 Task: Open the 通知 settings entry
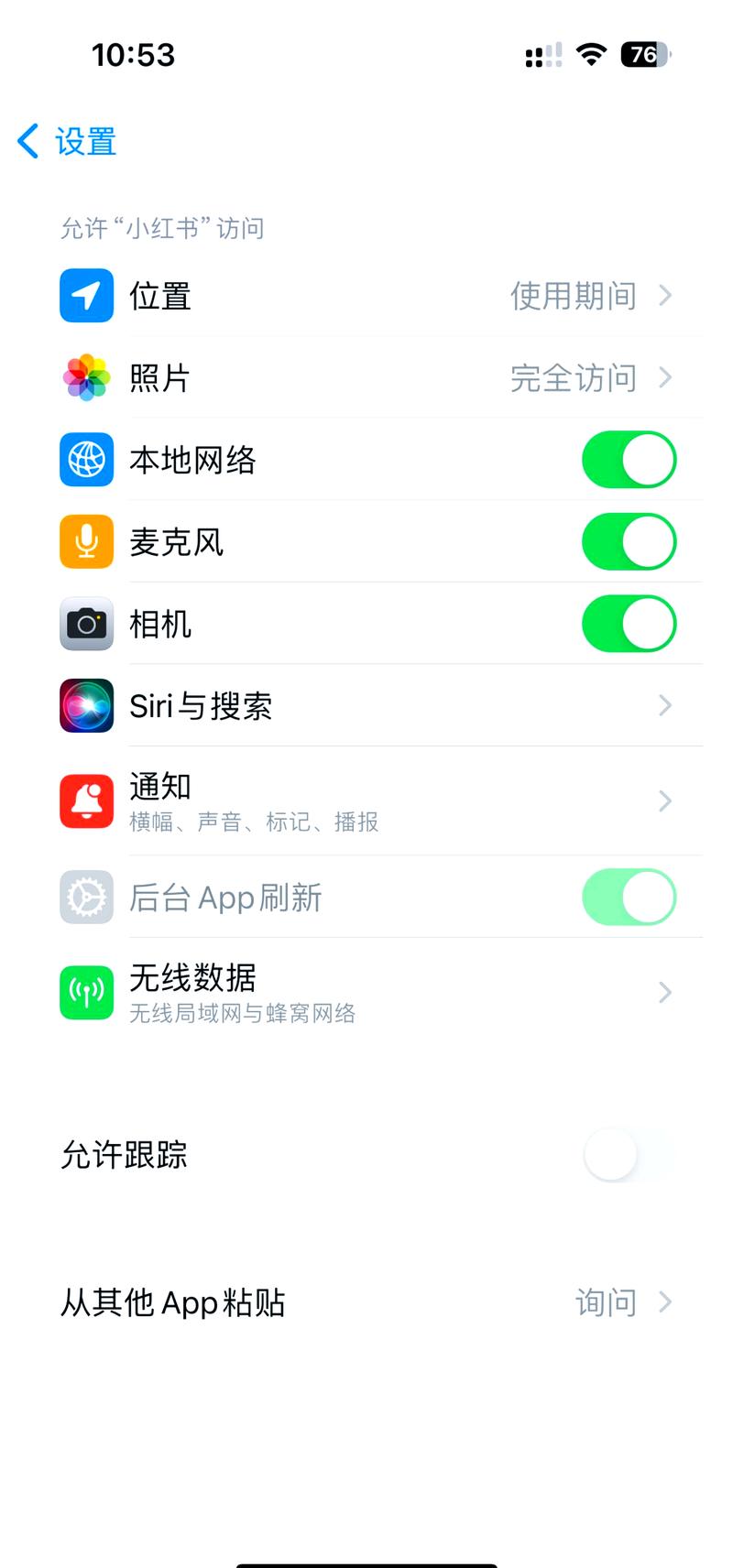pos(366,800)
